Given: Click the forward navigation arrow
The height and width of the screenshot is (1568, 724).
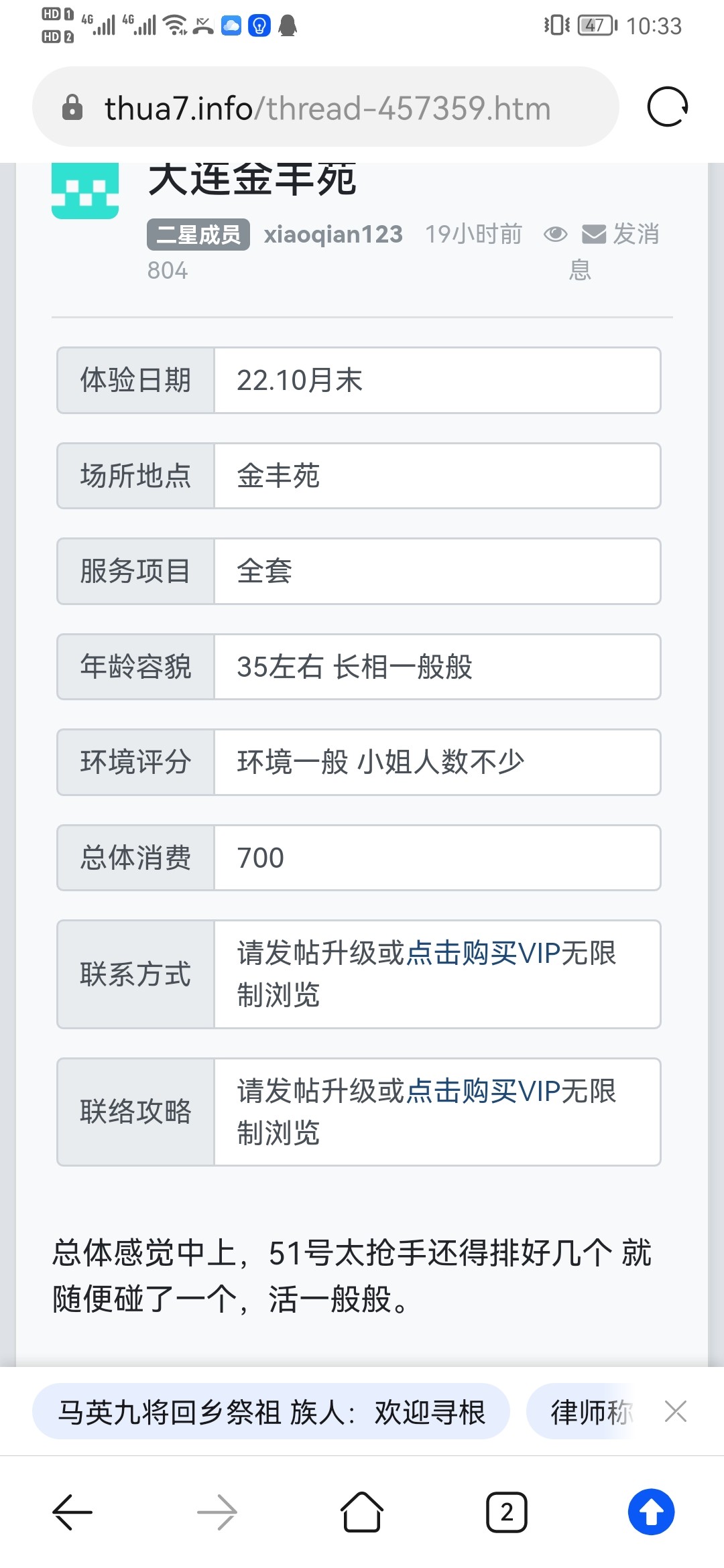Looking at the screenshot, I should coord(217,1512).
